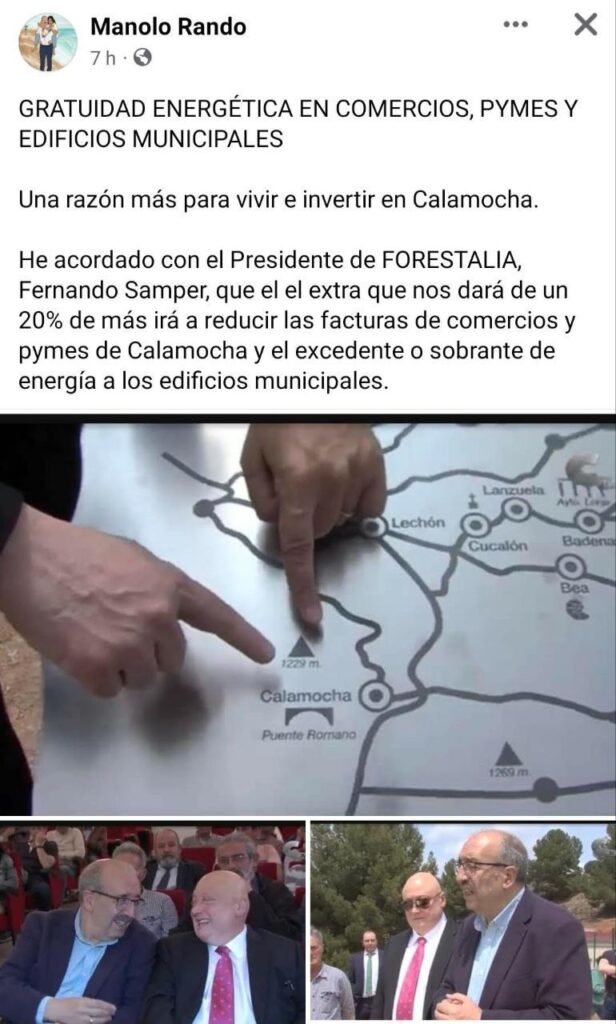Image resolution: width=616 pixels, height=1024 pixels.
Task: Open the photo of men seated in the auditorium
Action: coord(152,922)
